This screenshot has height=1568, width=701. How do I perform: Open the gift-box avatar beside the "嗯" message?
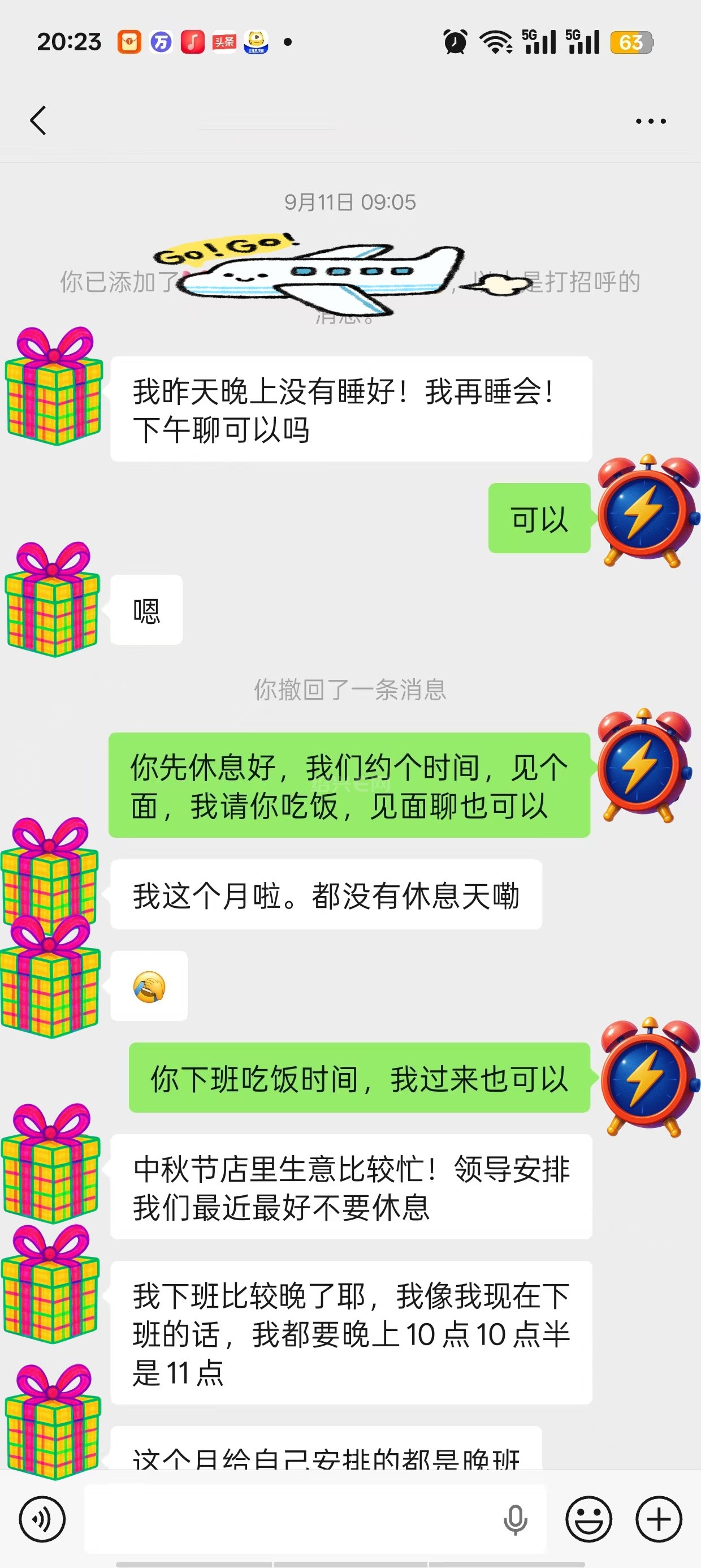53,600
